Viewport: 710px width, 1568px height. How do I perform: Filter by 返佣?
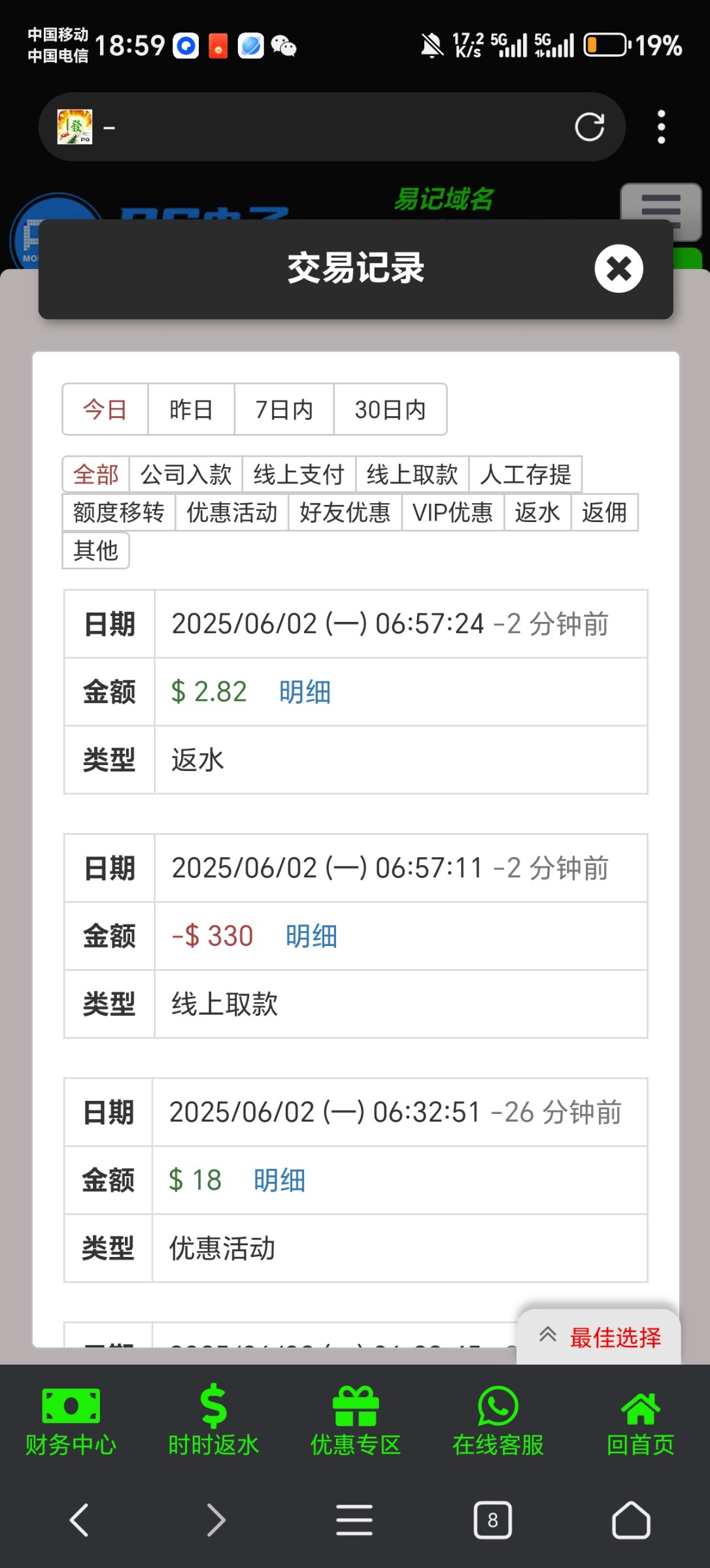click(604, 512)
